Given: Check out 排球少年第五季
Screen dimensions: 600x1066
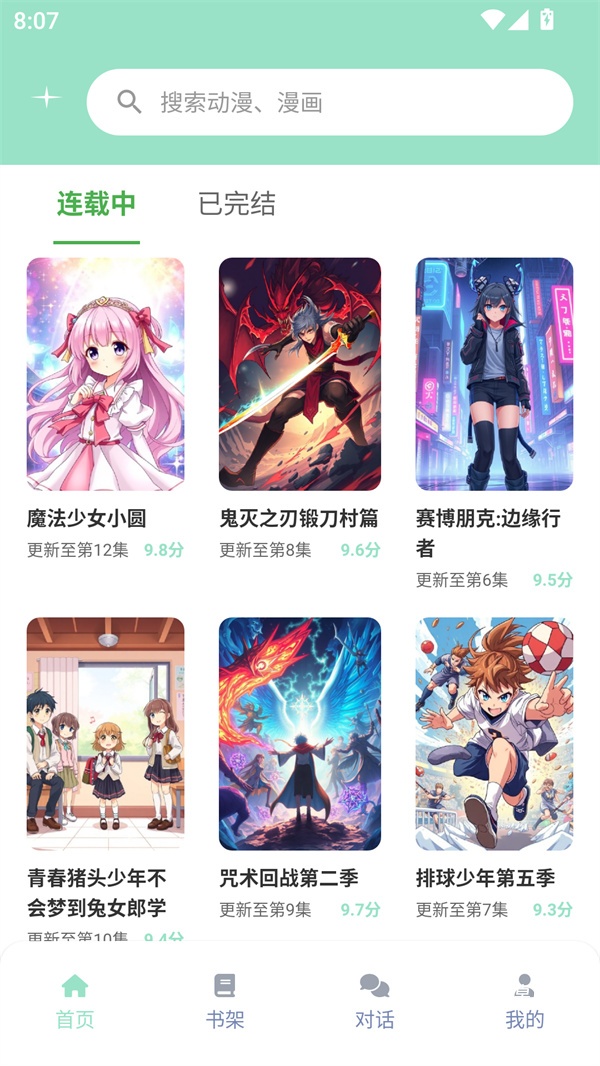Looking at the screenshot, I should tap(494, 735).
